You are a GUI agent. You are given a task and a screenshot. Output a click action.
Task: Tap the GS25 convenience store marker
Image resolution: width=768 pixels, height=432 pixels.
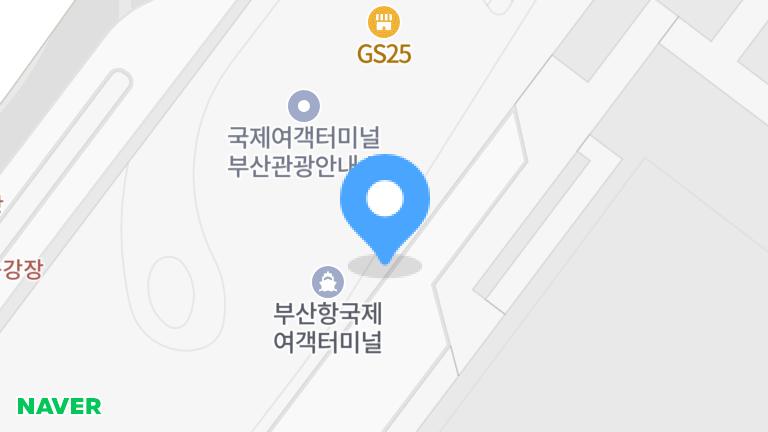(x=384, y=21)
